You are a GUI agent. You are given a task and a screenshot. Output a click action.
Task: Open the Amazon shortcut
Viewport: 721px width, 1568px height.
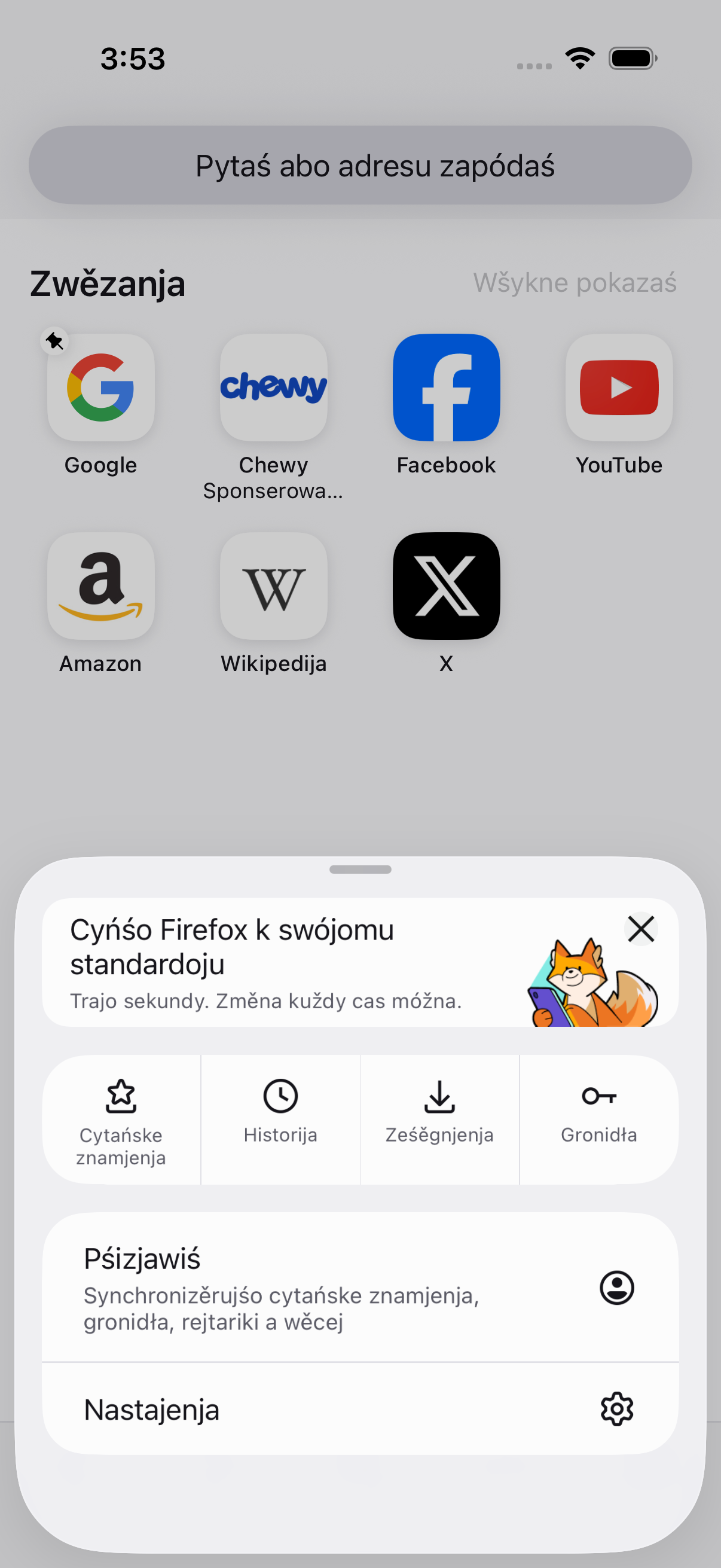pyautogui.click(x=101, y=603)
